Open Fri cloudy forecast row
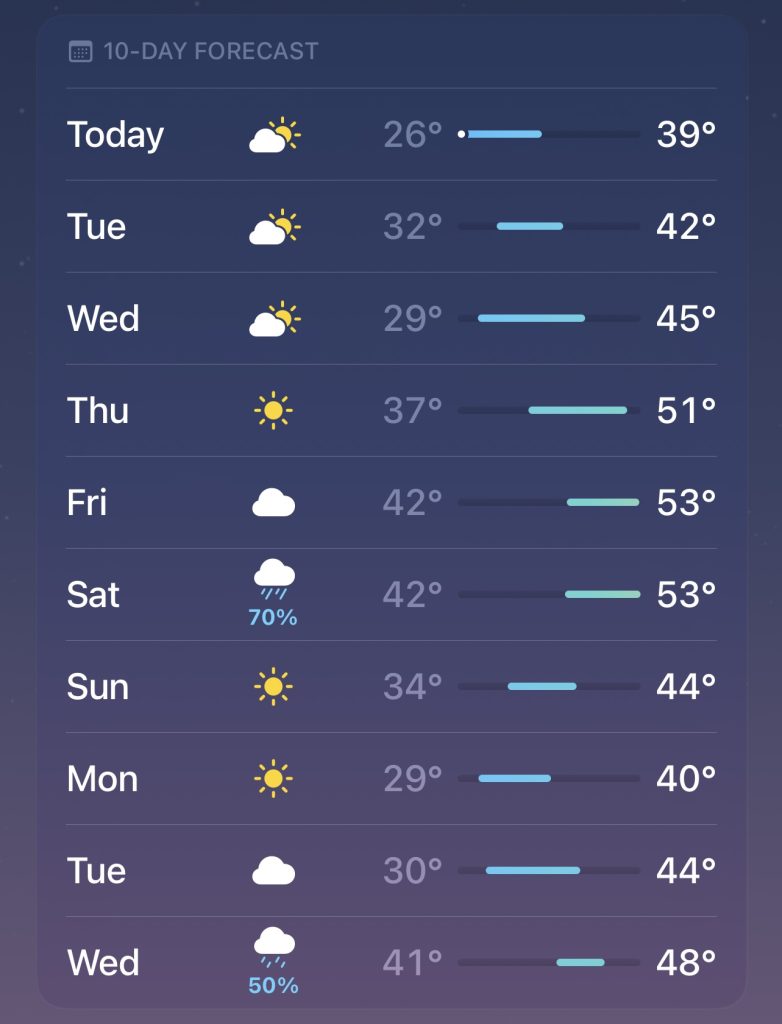The image size is (782, 1024). click(x=391, y=503)
